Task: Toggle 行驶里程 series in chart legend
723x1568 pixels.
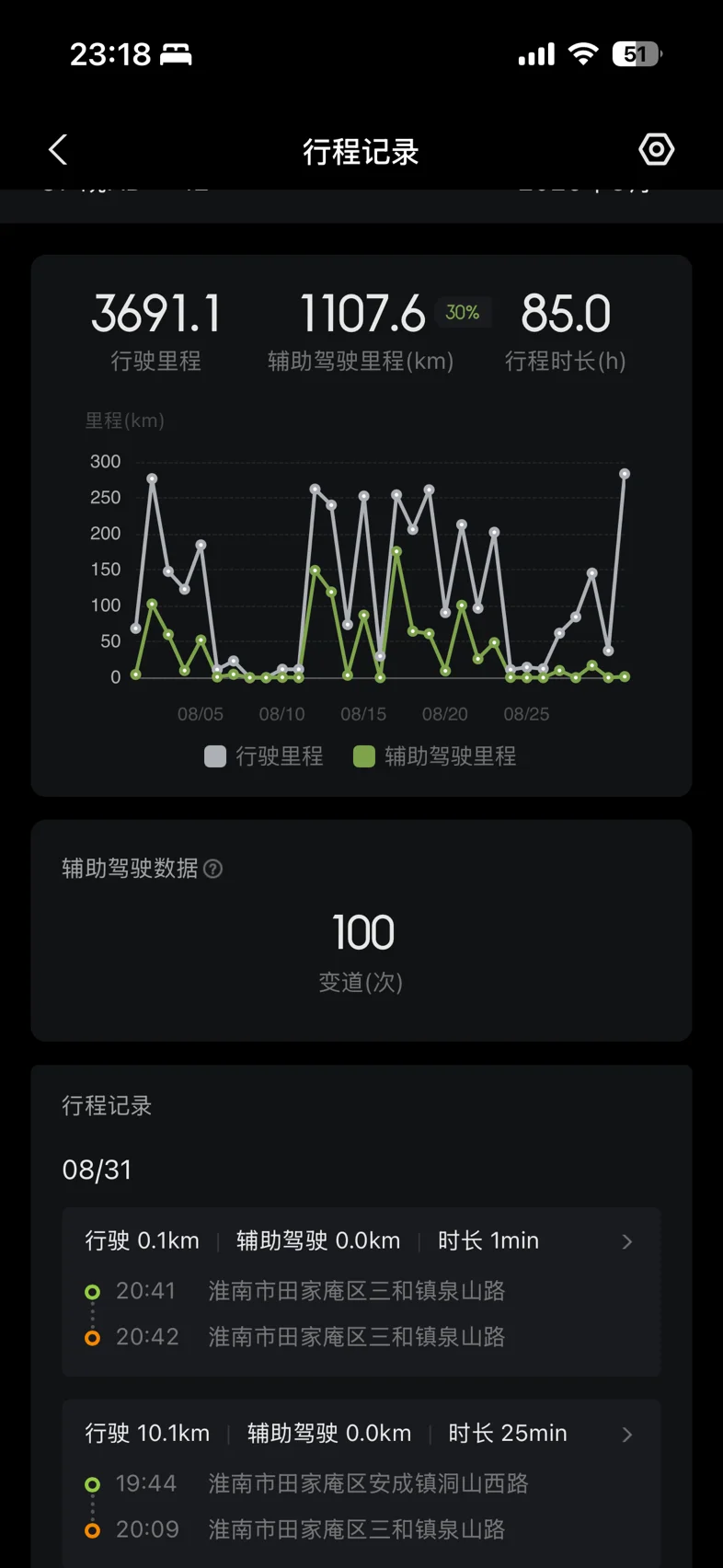Action: tap(264, 756)
